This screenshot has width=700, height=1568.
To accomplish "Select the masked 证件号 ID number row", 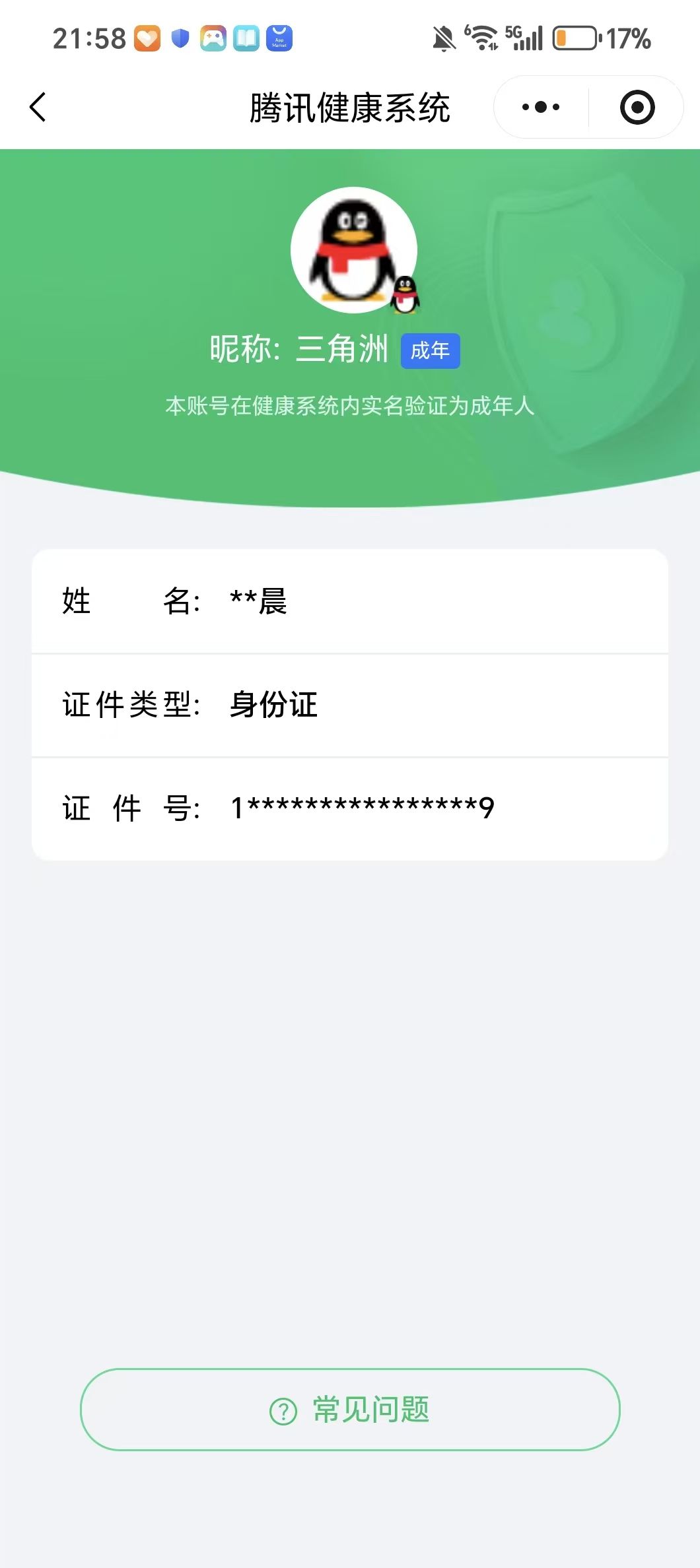I will (350, 806).
